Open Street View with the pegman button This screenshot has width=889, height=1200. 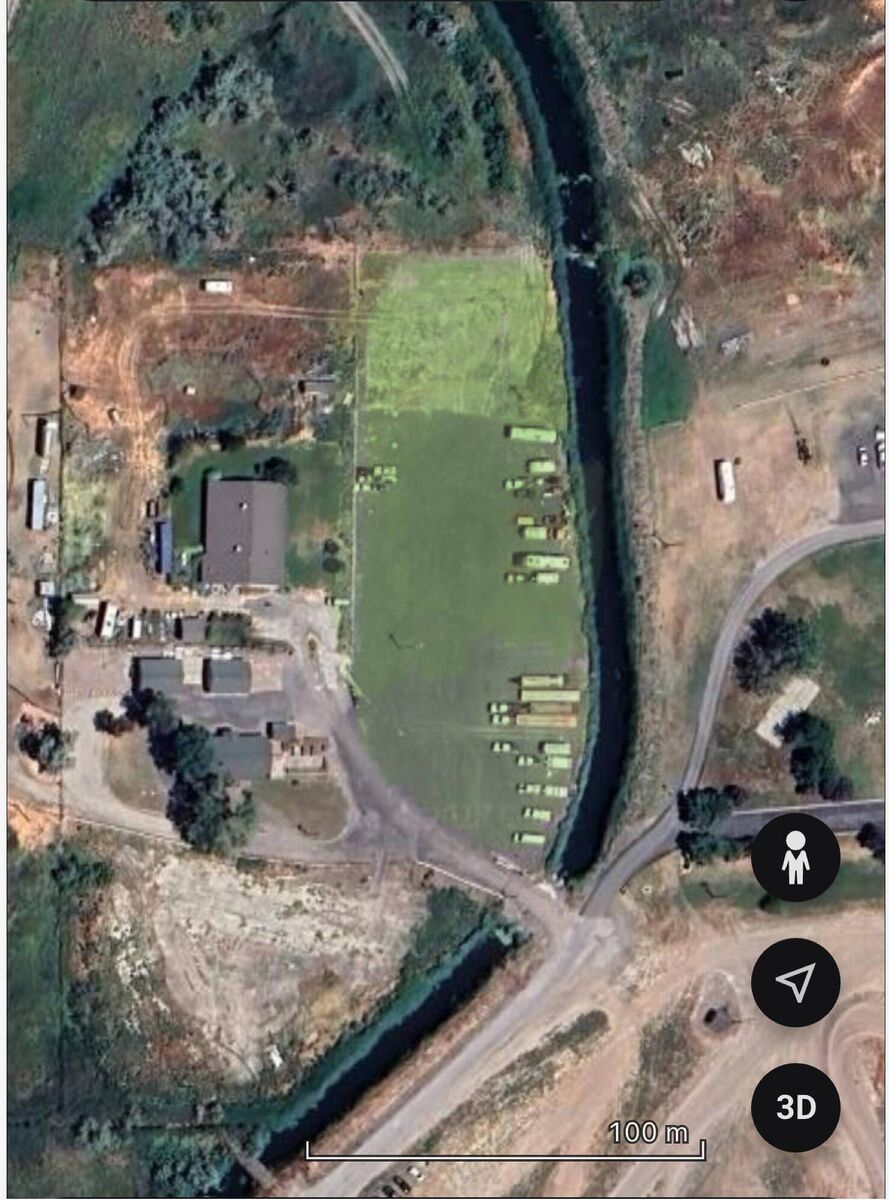click(x=795, y=857)
